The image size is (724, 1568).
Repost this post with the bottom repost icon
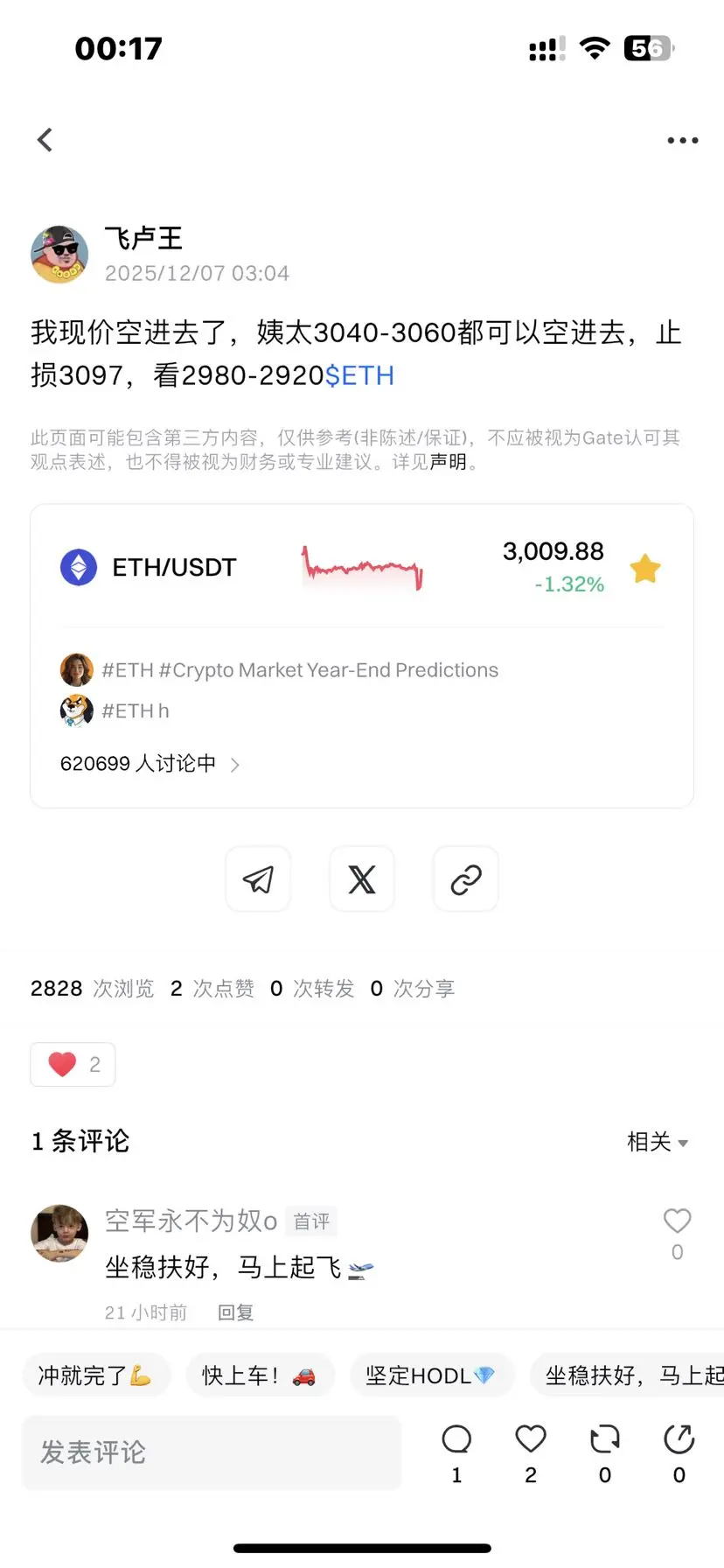[x=604, y=1440]
